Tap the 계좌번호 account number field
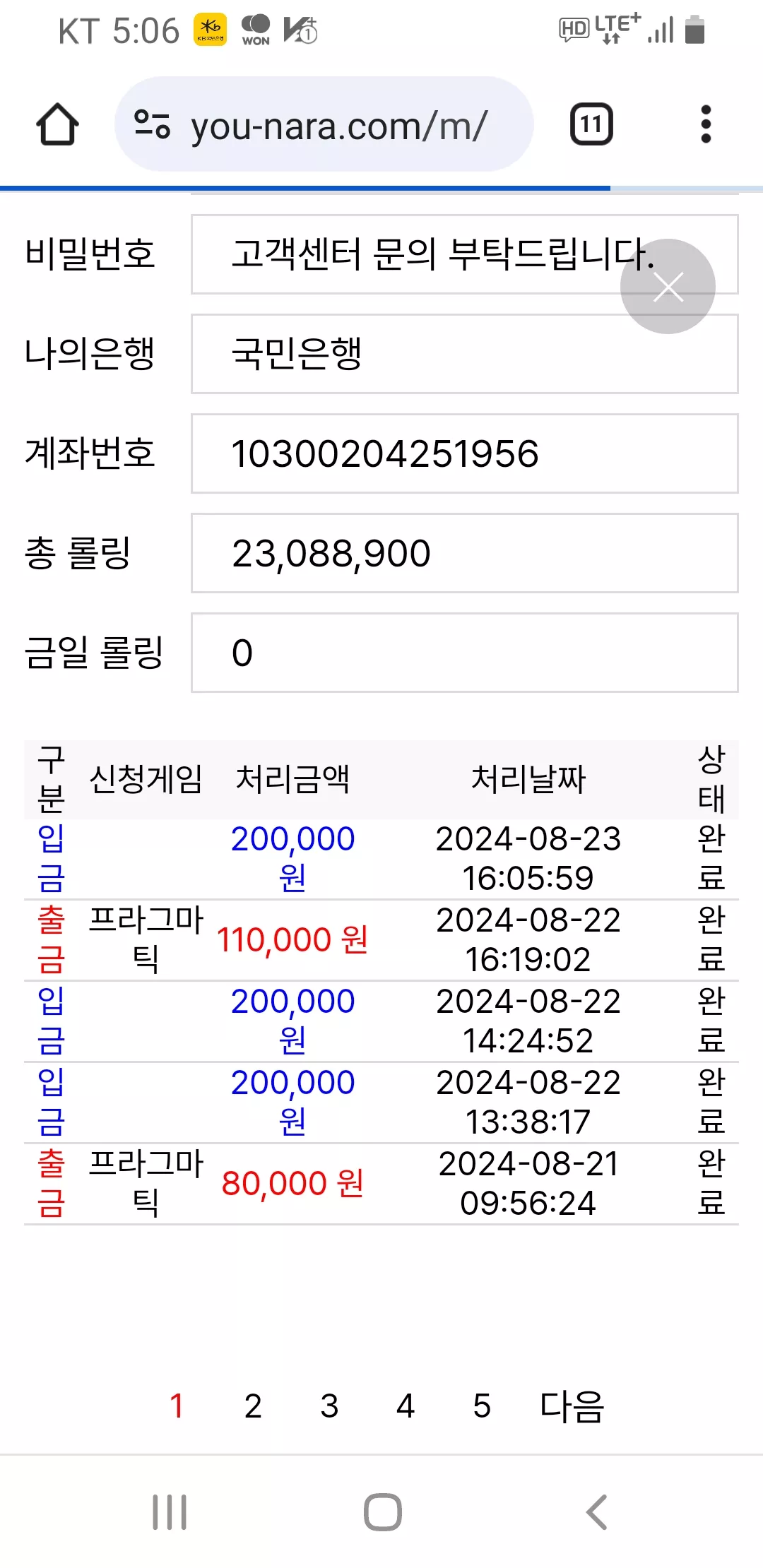This screenshot has width=763, height=1568. [465, 453]
